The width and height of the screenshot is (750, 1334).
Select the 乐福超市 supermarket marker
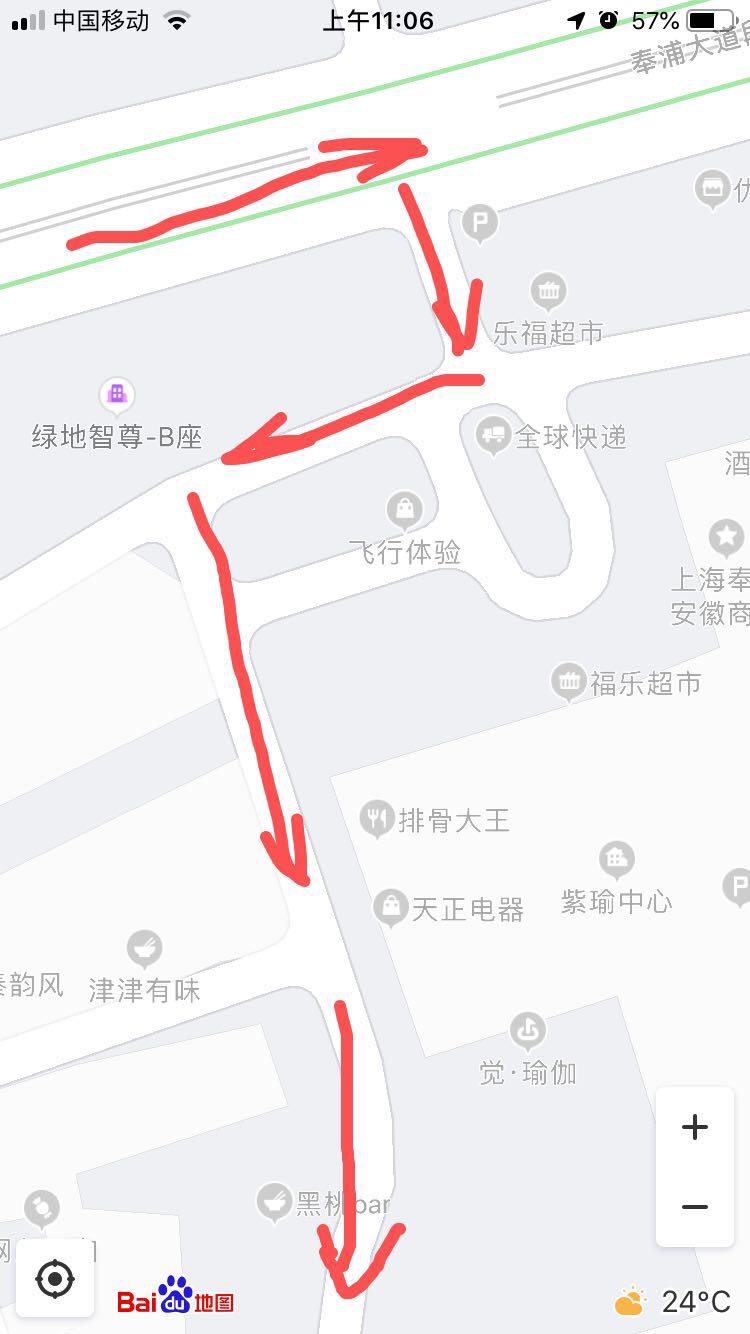548,291
